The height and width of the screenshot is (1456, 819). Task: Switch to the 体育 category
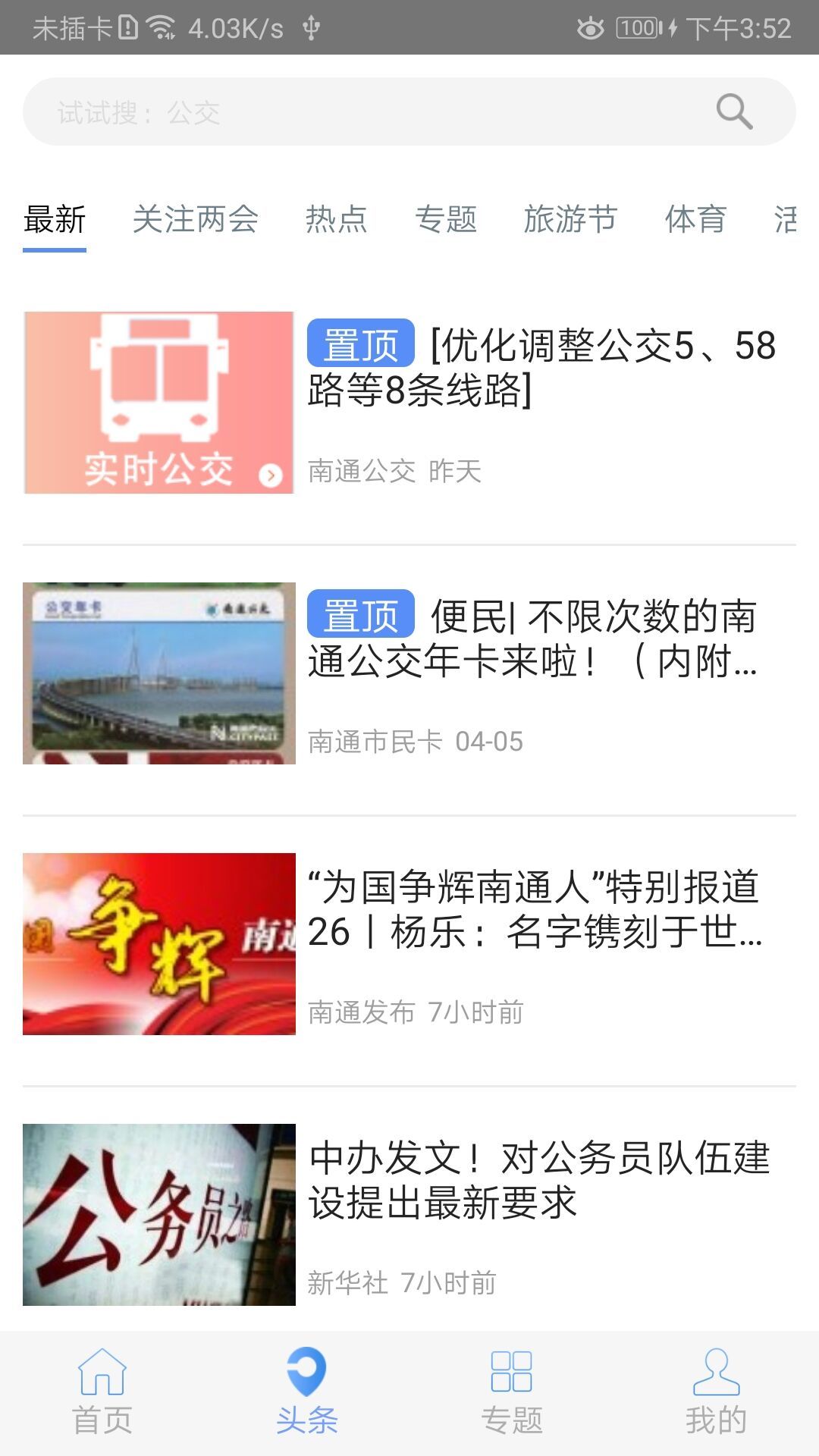coord(697,221)
